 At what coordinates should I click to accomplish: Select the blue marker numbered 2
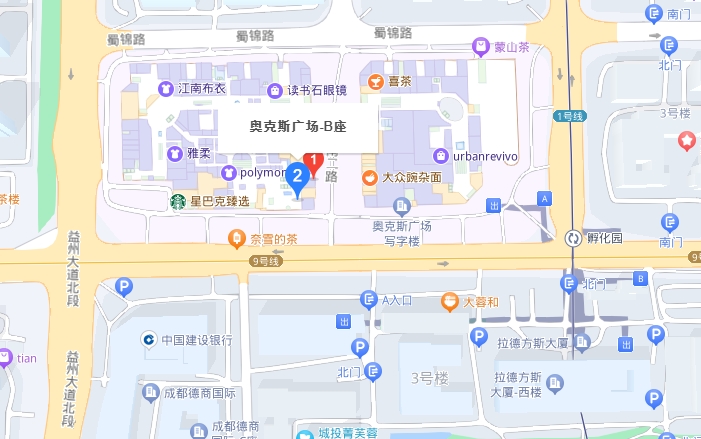coord(298,177)
